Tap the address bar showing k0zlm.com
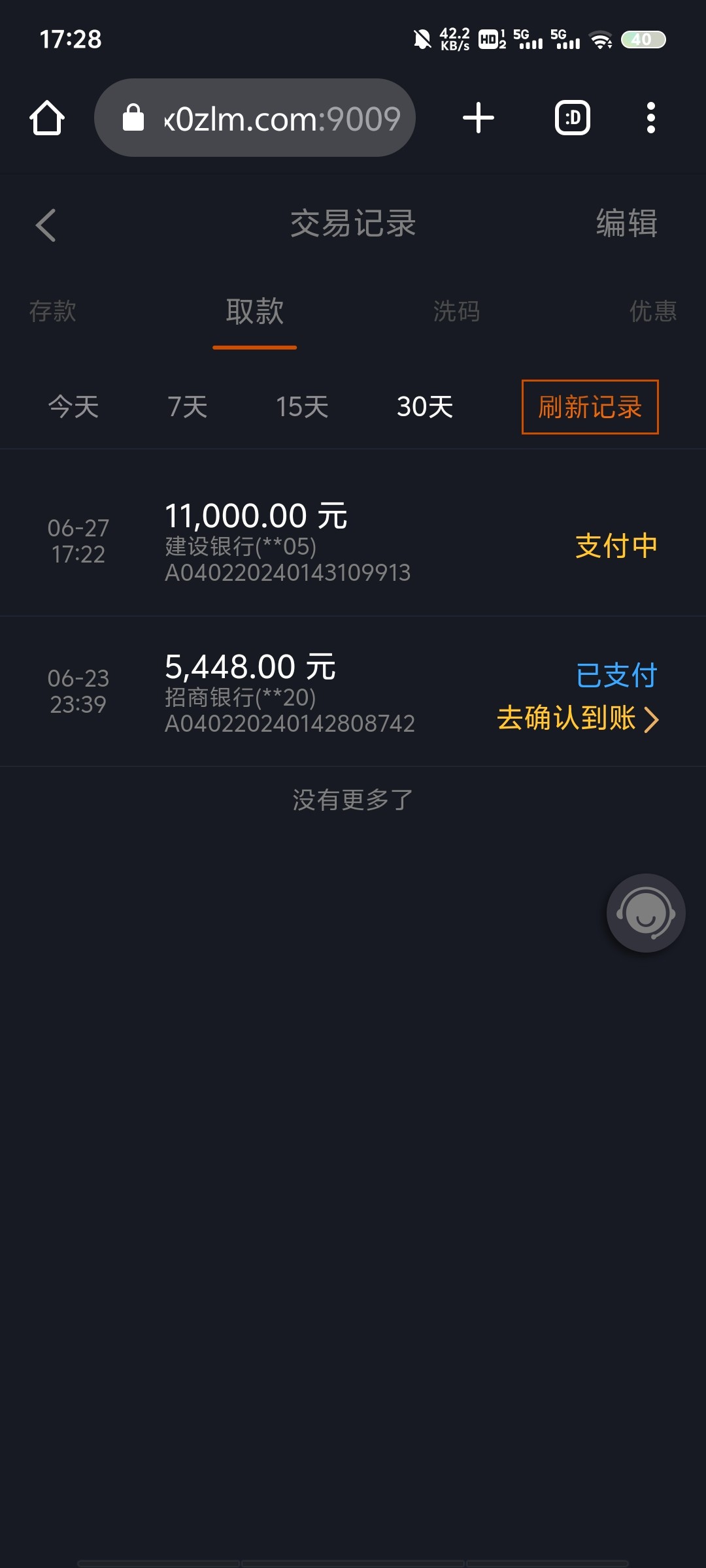Viewport: 706px width, 1568px height. point(281,118)
